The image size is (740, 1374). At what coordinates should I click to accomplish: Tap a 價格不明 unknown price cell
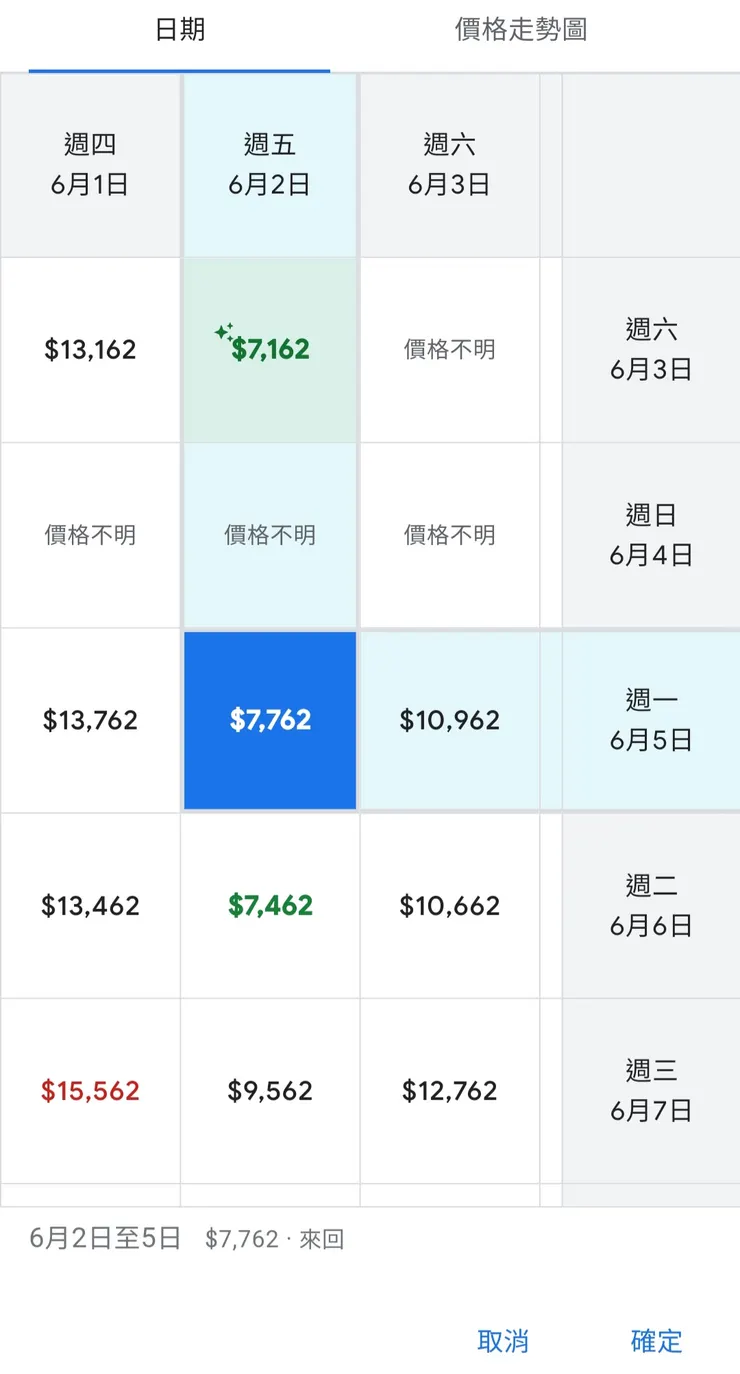pos(91,535)
